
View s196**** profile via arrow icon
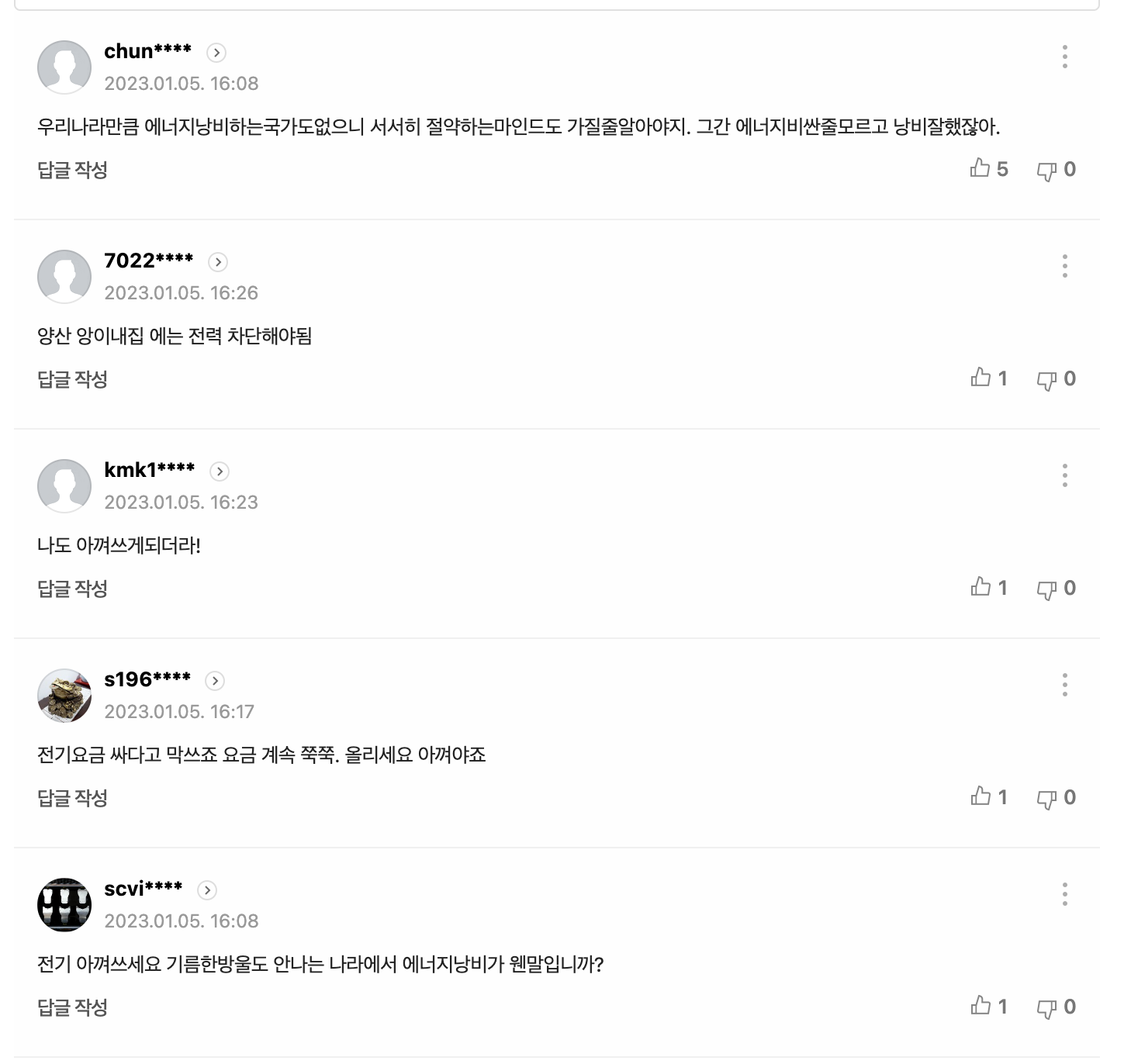tap(215, 681)
